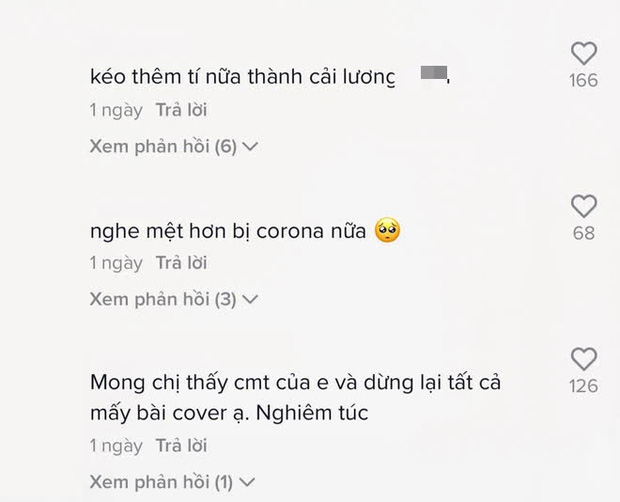Screen dimensions: 620x502
Task: Expand the 6 replies under cải lương comment
Action: click(x=173, y=146)
